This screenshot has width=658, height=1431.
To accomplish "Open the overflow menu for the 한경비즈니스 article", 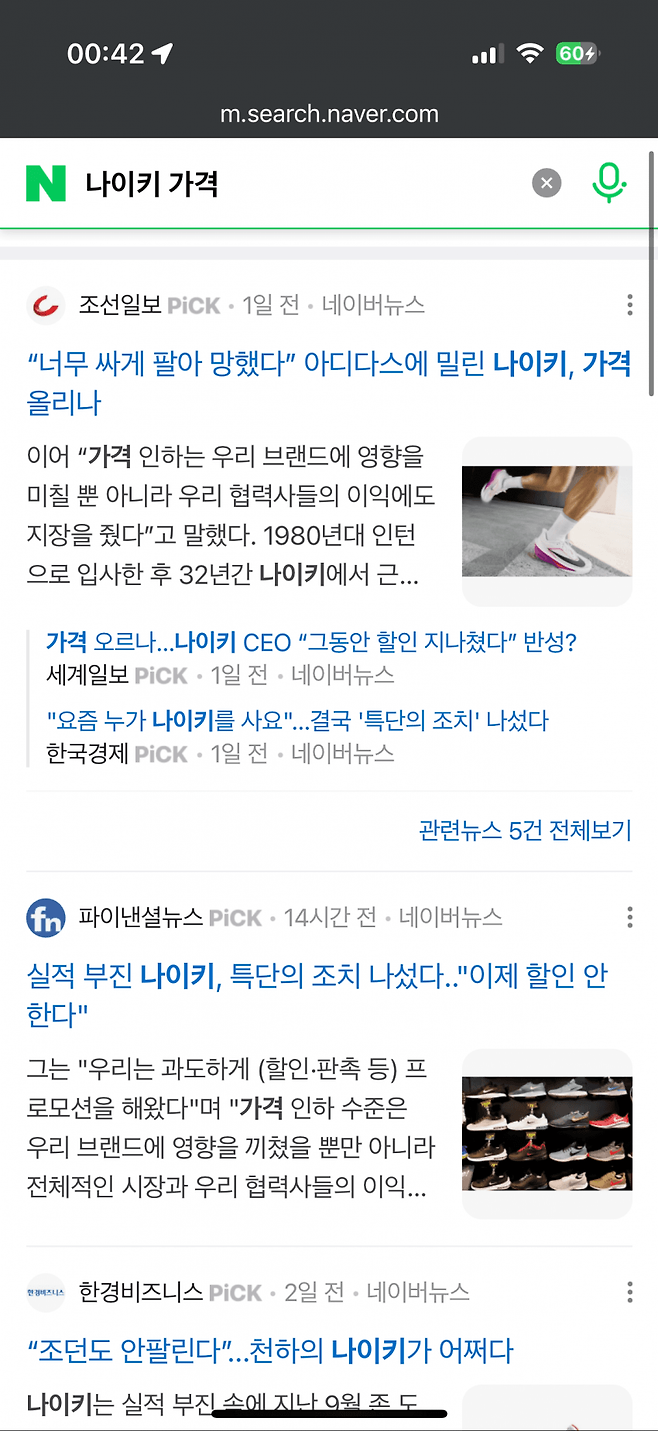I will (629, 1292).
